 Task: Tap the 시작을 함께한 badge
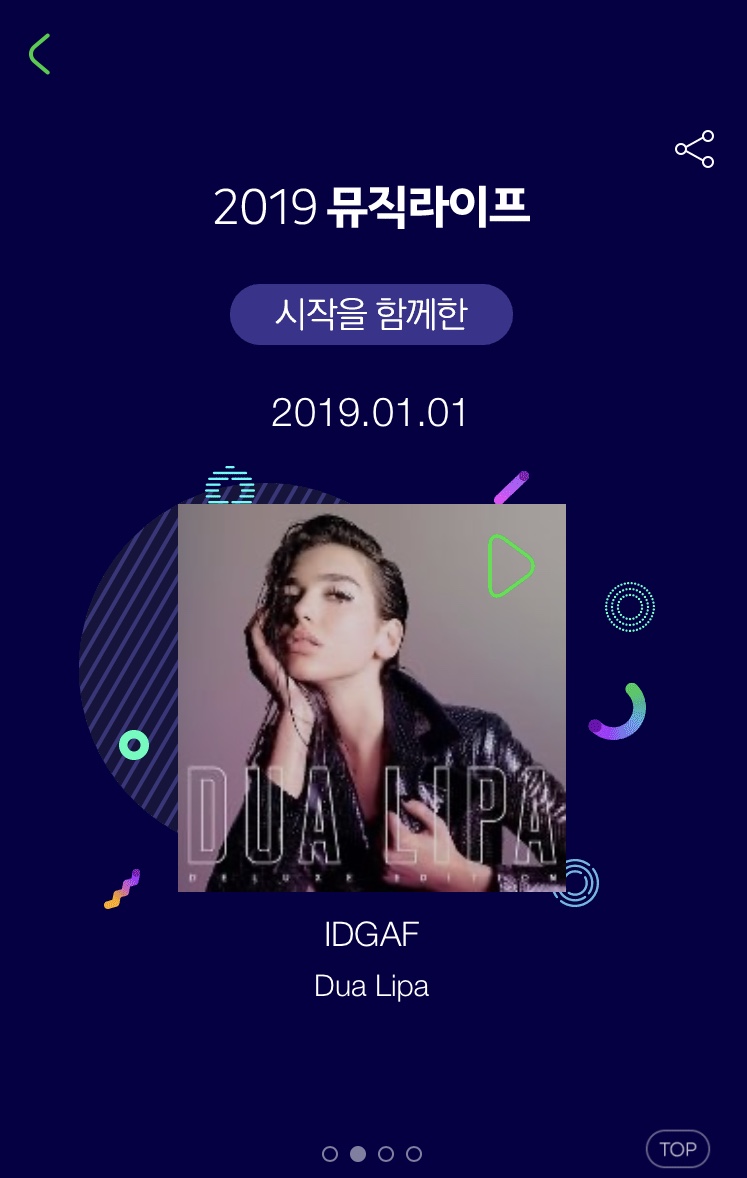click(x=371, y=314)
